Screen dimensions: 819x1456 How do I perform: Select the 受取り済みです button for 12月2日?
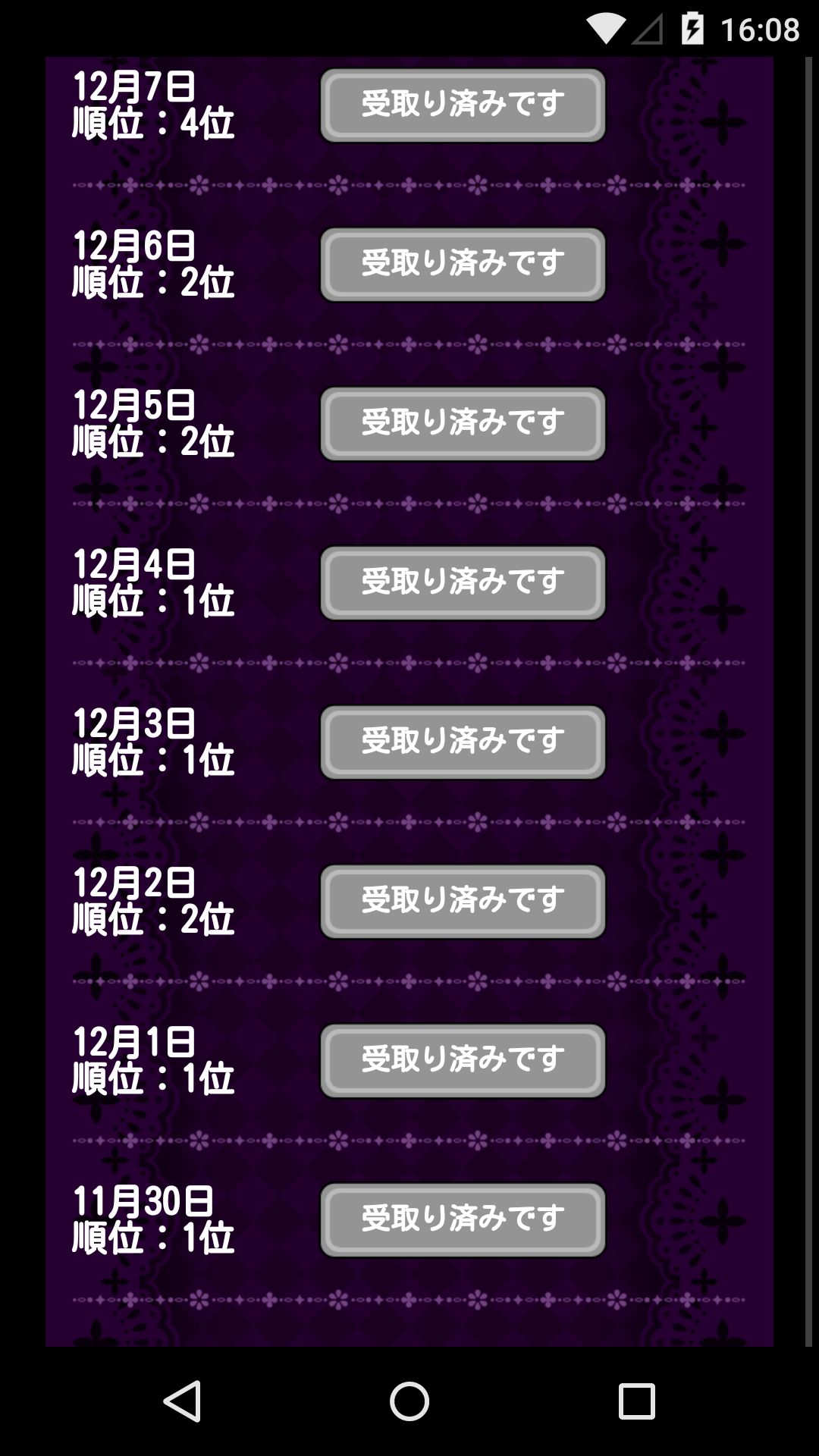(x=463, y=902)
